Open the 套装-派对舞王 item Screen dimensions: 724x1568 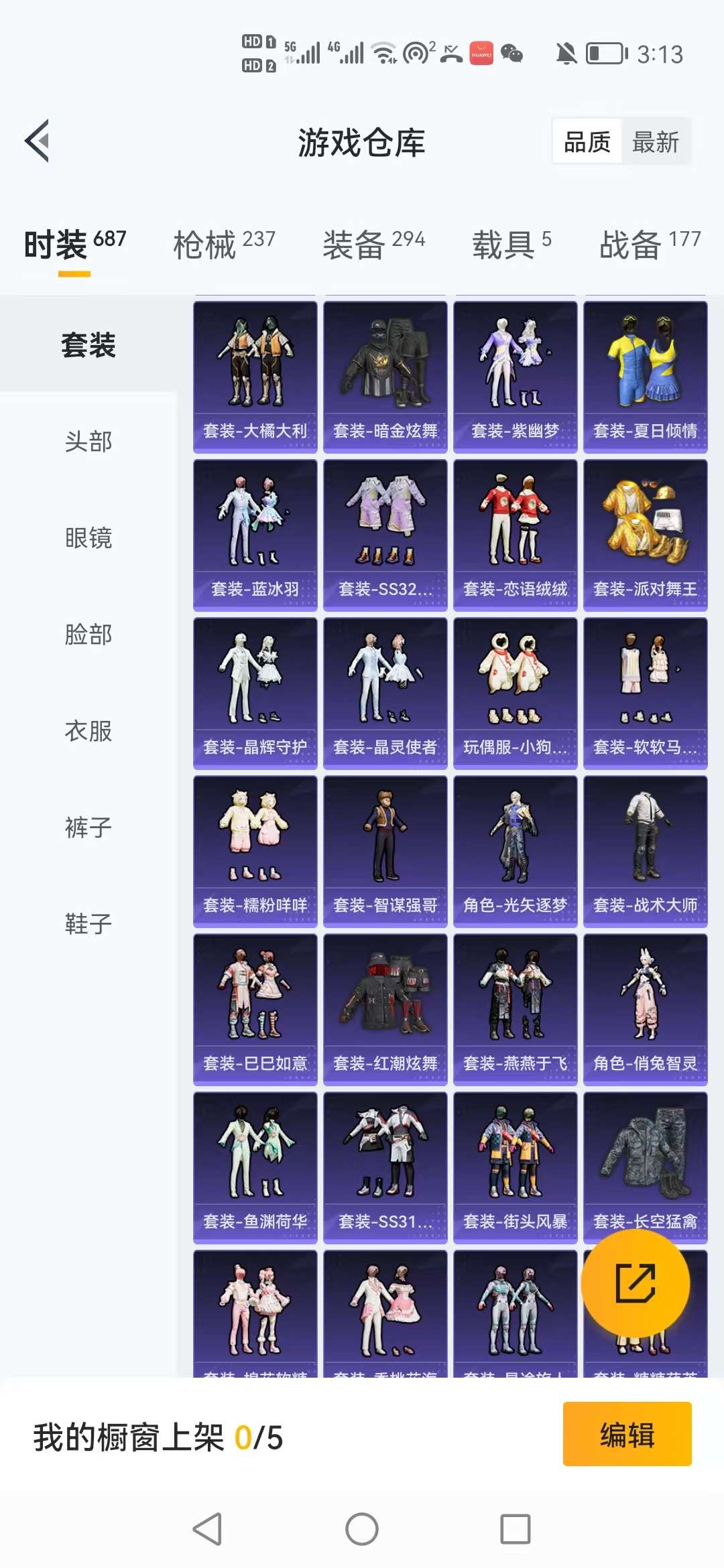645,535
